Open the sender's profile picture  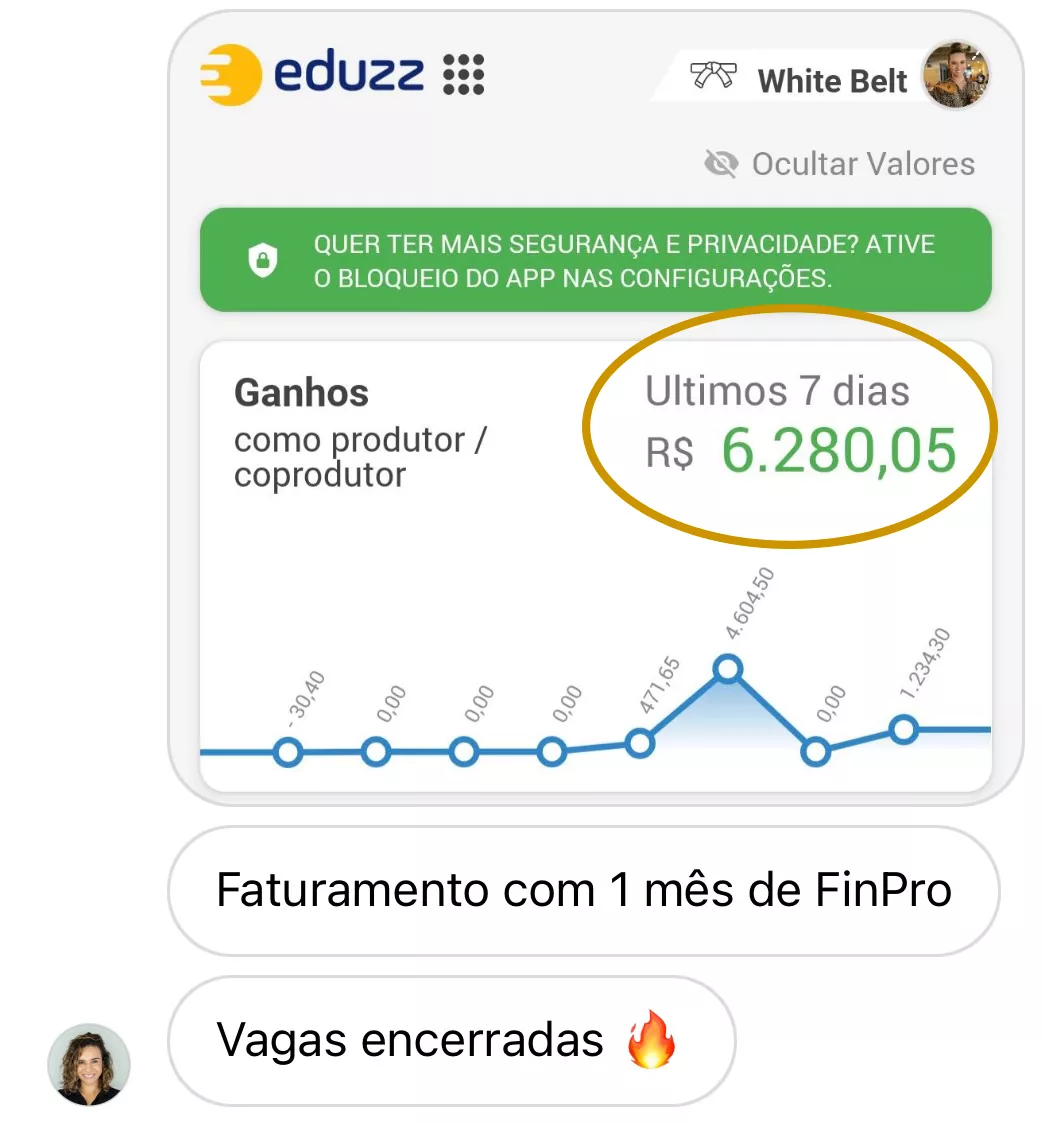pyautogui.click(x=89, y=1063)
